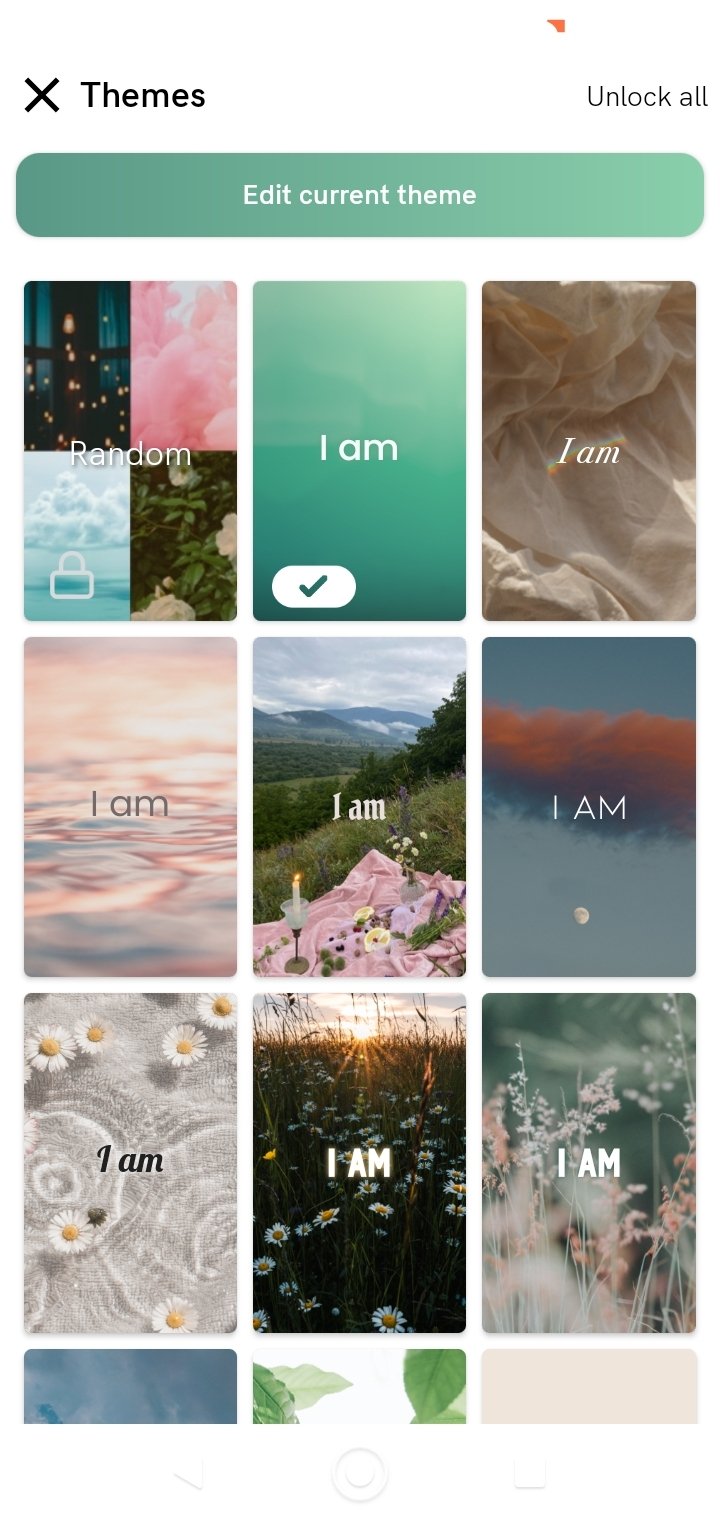
Task: Select the locked Random theme
Action: tap(131, 451)
